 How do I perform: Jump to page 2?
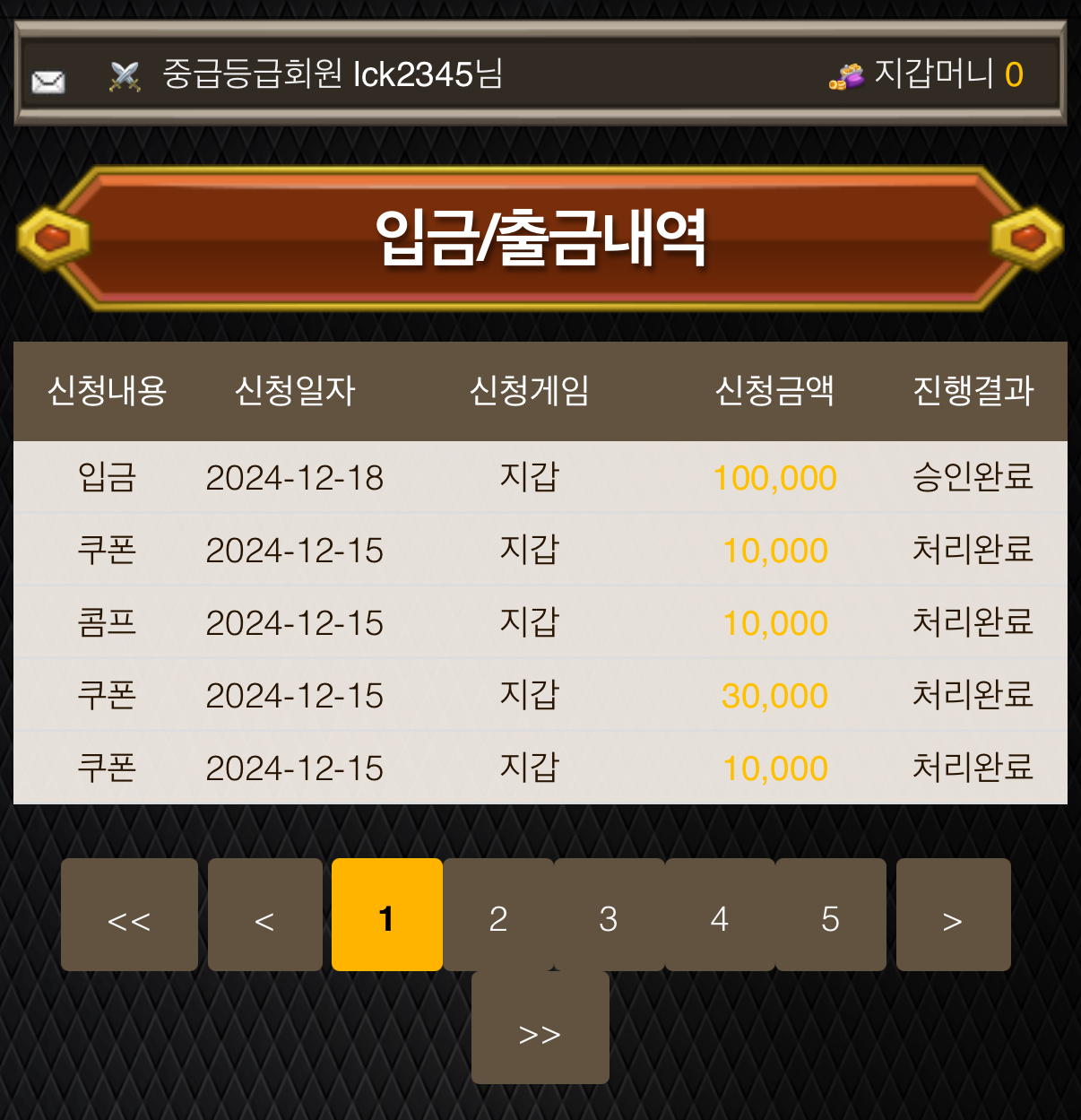[498, 916]
